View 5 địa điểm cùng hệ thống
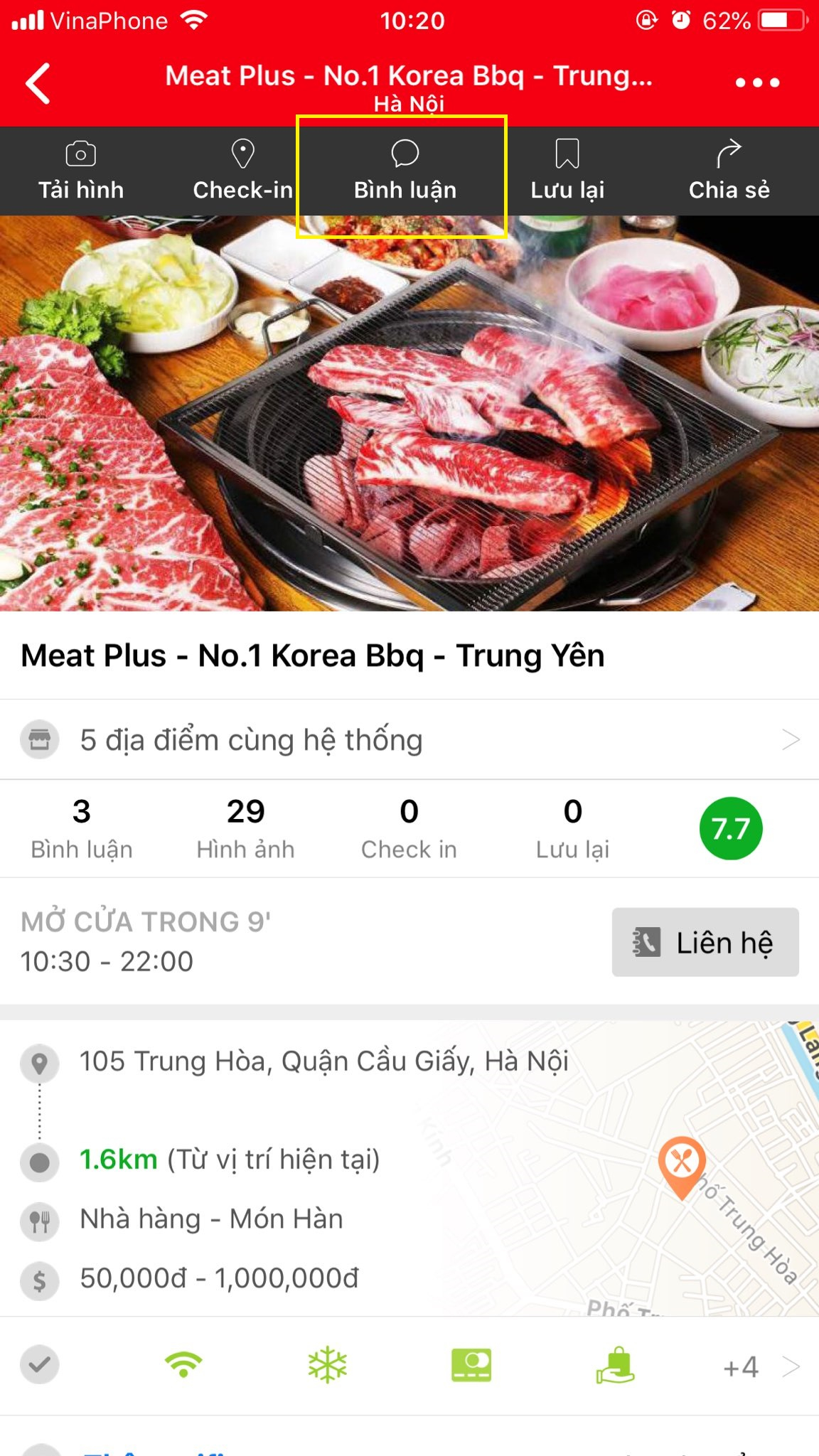The width and height of the screenshot is (819, 1456). [x=409, y=740]
